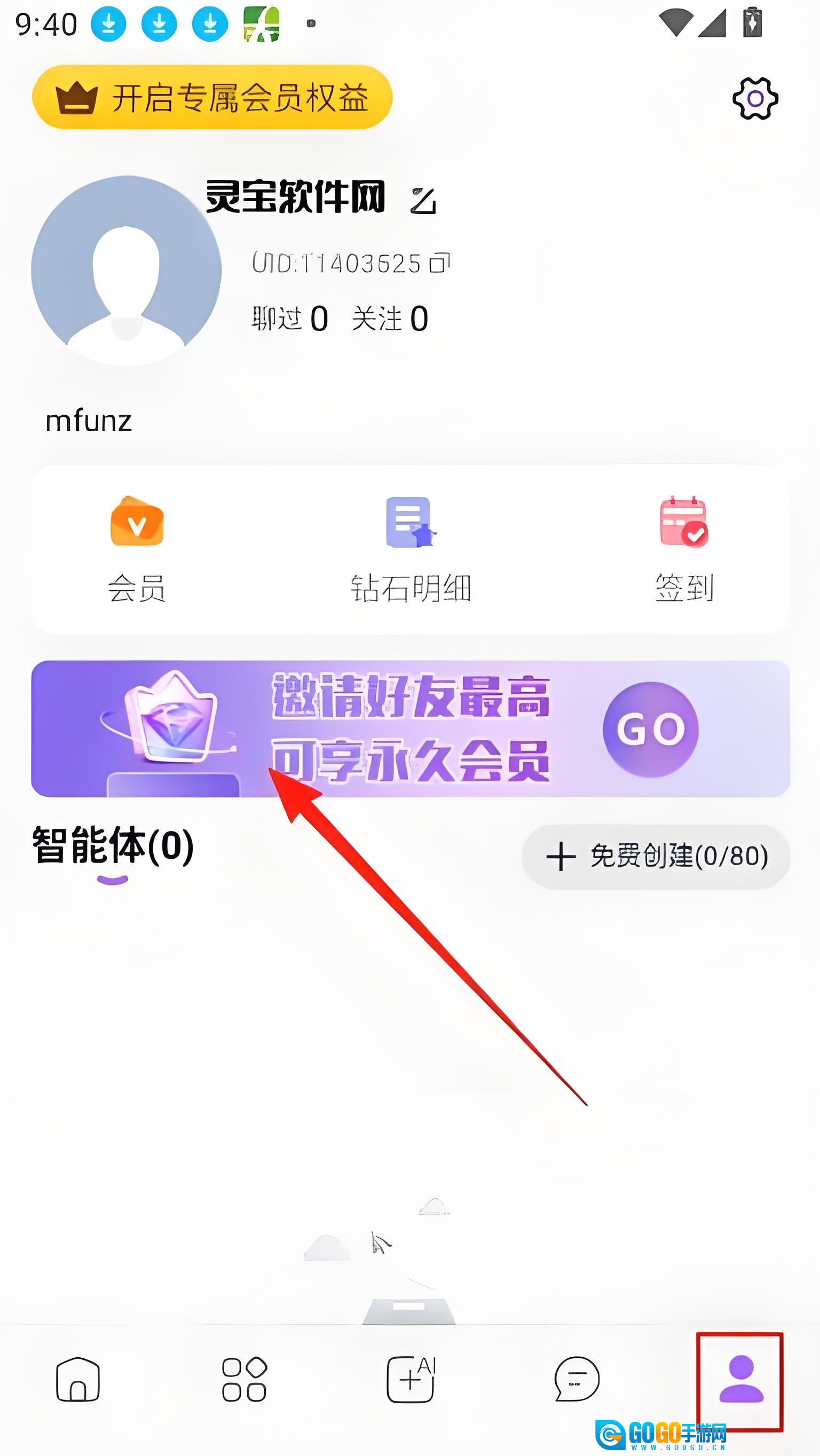
Task: Open the discover grid tab
Action: [244, 1379]
